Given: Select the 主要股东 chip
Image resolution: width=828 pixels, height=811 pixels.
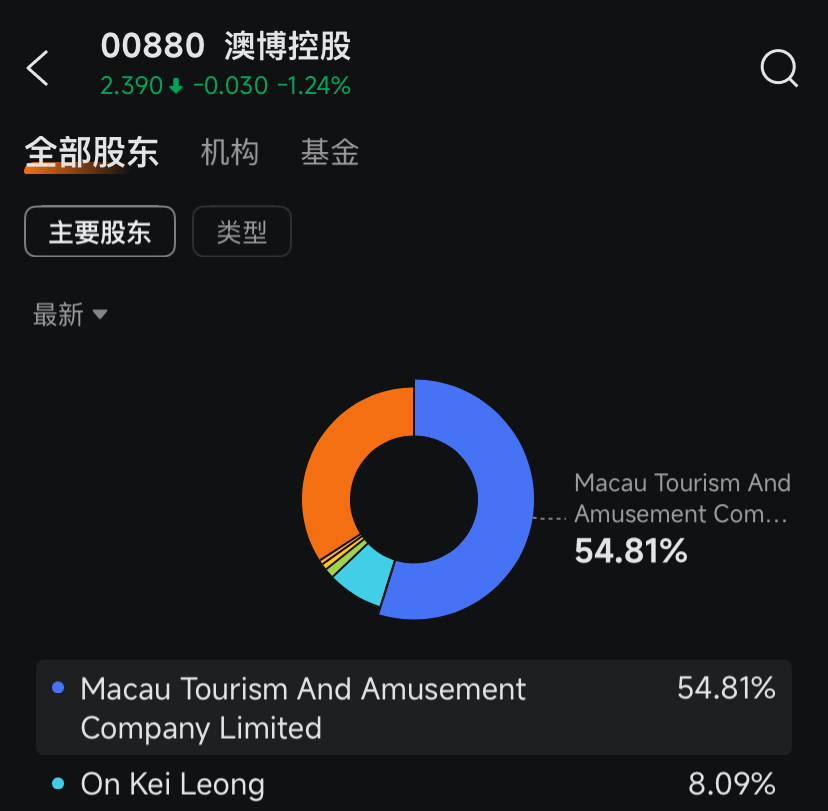Looking at the screenshot, I should pos(100,232).
